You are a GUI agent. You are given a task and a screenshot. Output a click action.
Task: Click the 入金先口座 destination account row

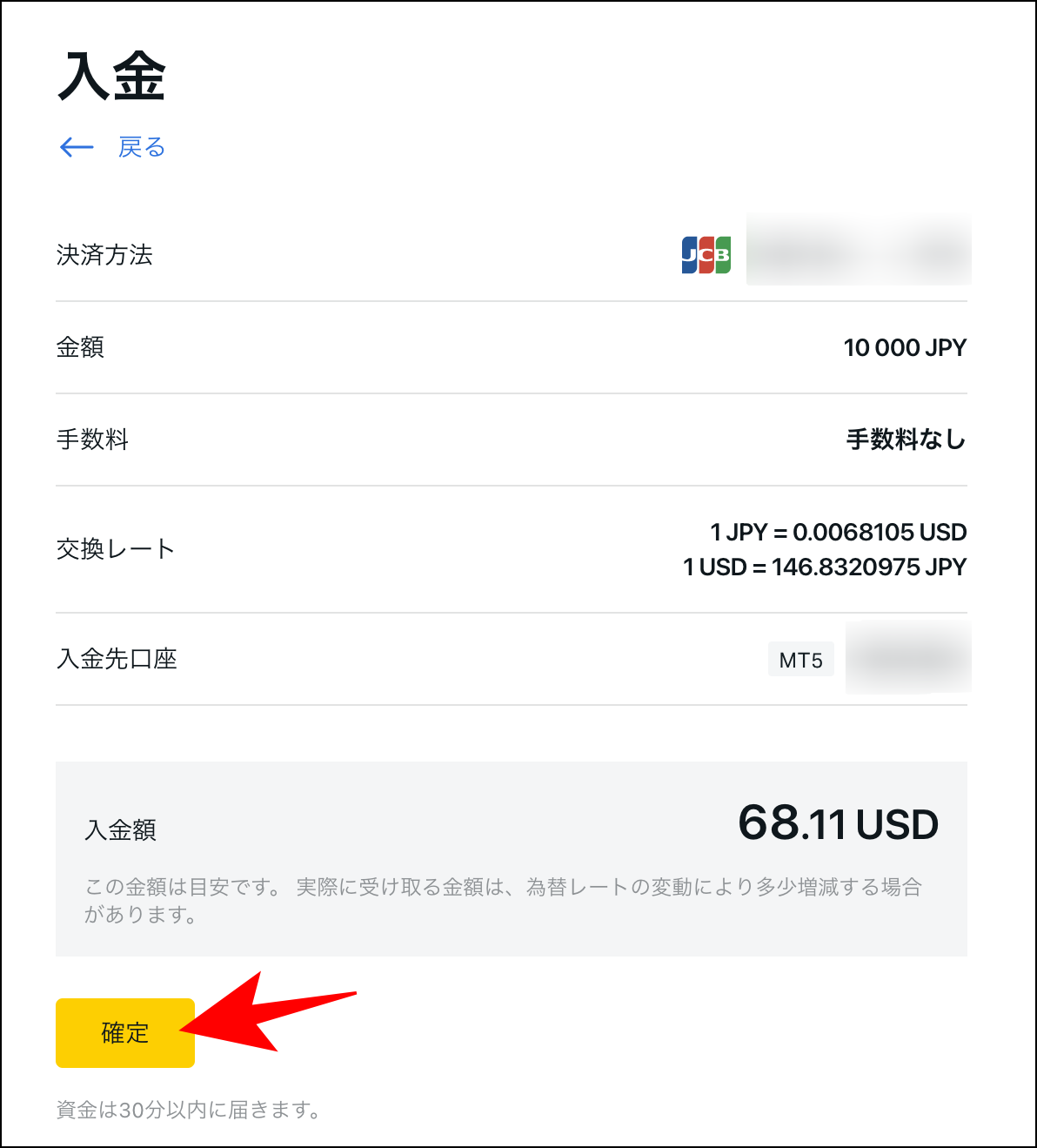[116, 660]
